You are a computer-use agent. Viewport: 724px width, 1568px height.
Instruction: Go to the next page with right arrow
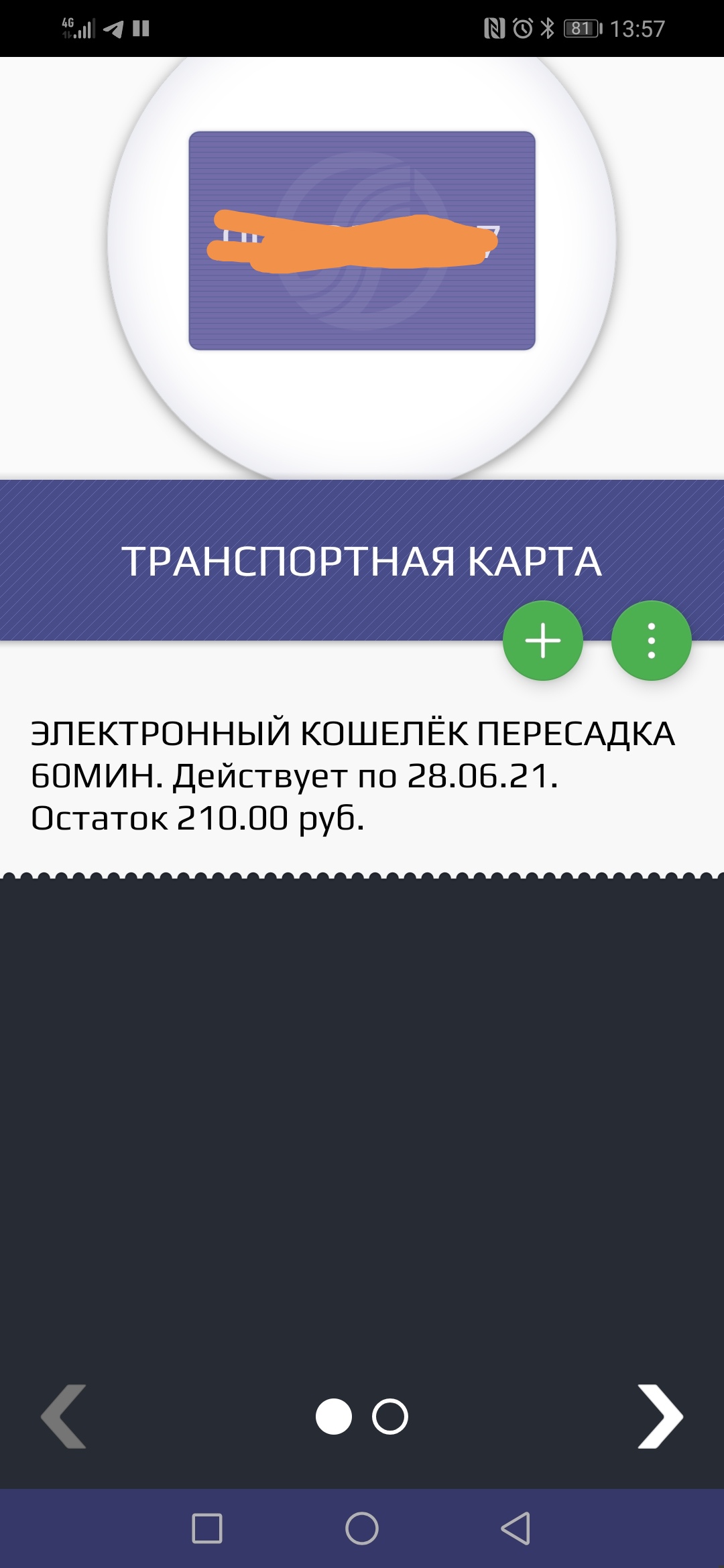click(x=660, y=1416)
